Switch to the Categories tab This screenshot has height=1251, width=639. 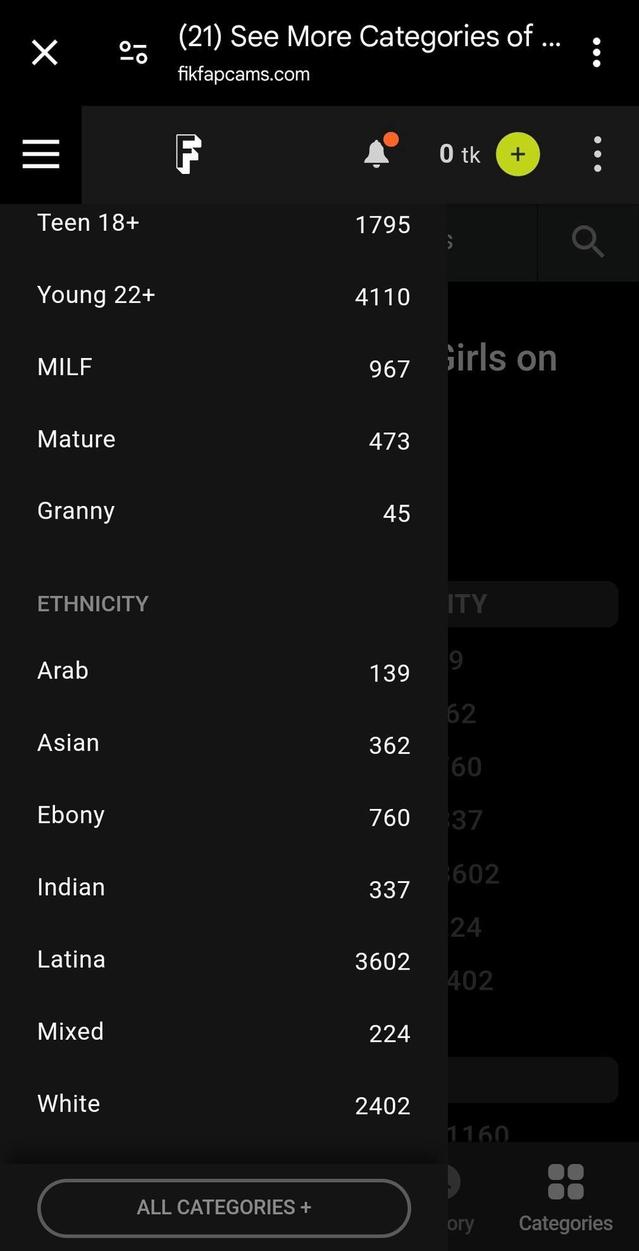(x=565, y=1198)
